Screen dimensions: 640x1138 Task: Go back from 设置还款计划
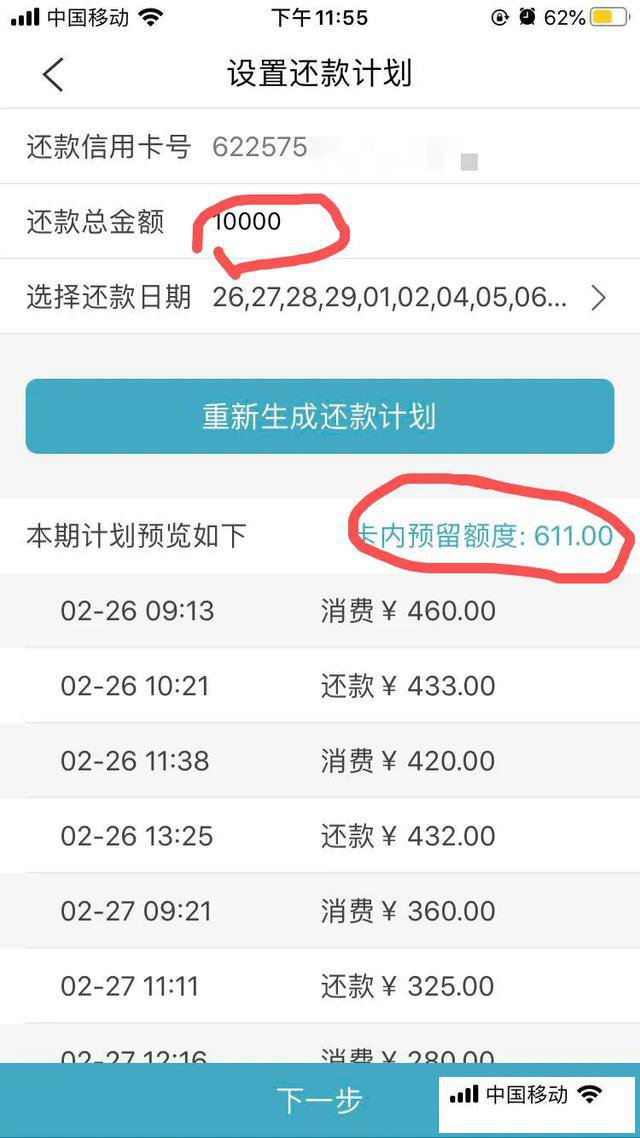(53, 75)
